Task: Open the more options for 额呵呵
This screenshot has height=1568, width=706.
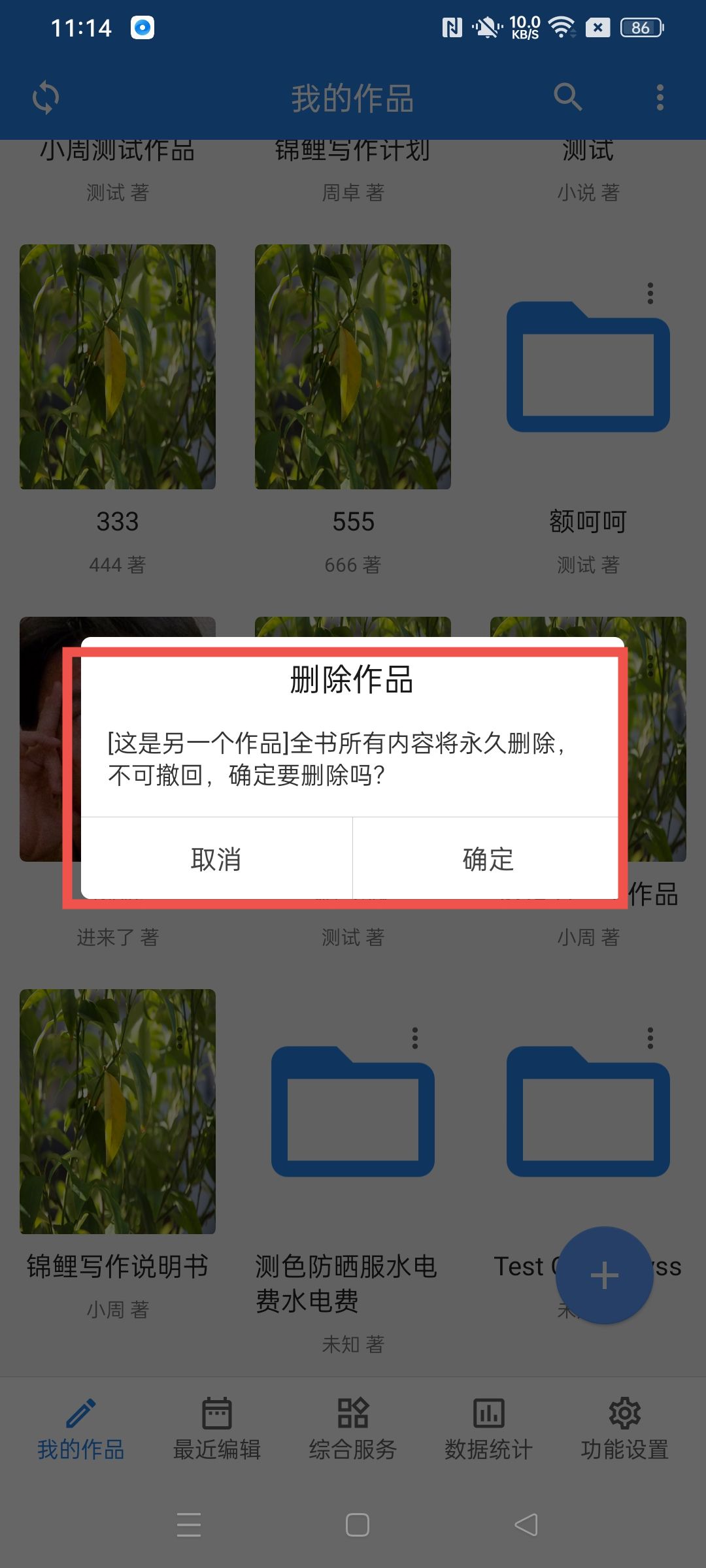Action: pyautogui.click(x=650, y=293)
